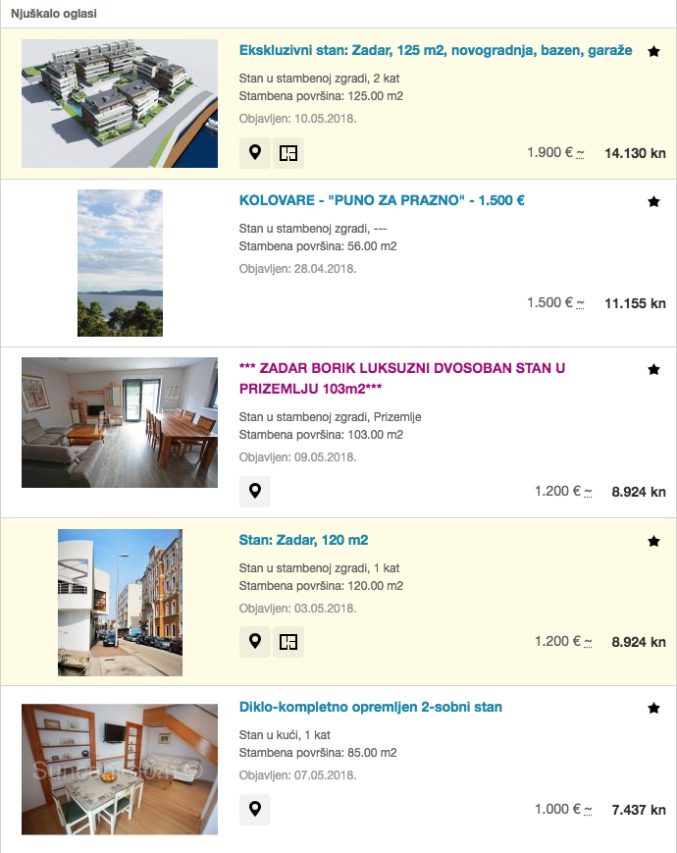The image size is (677, 853).
Task: Add Stan: Zadar, 120 m2 to favorites
Action: click(x=654, y=541)
